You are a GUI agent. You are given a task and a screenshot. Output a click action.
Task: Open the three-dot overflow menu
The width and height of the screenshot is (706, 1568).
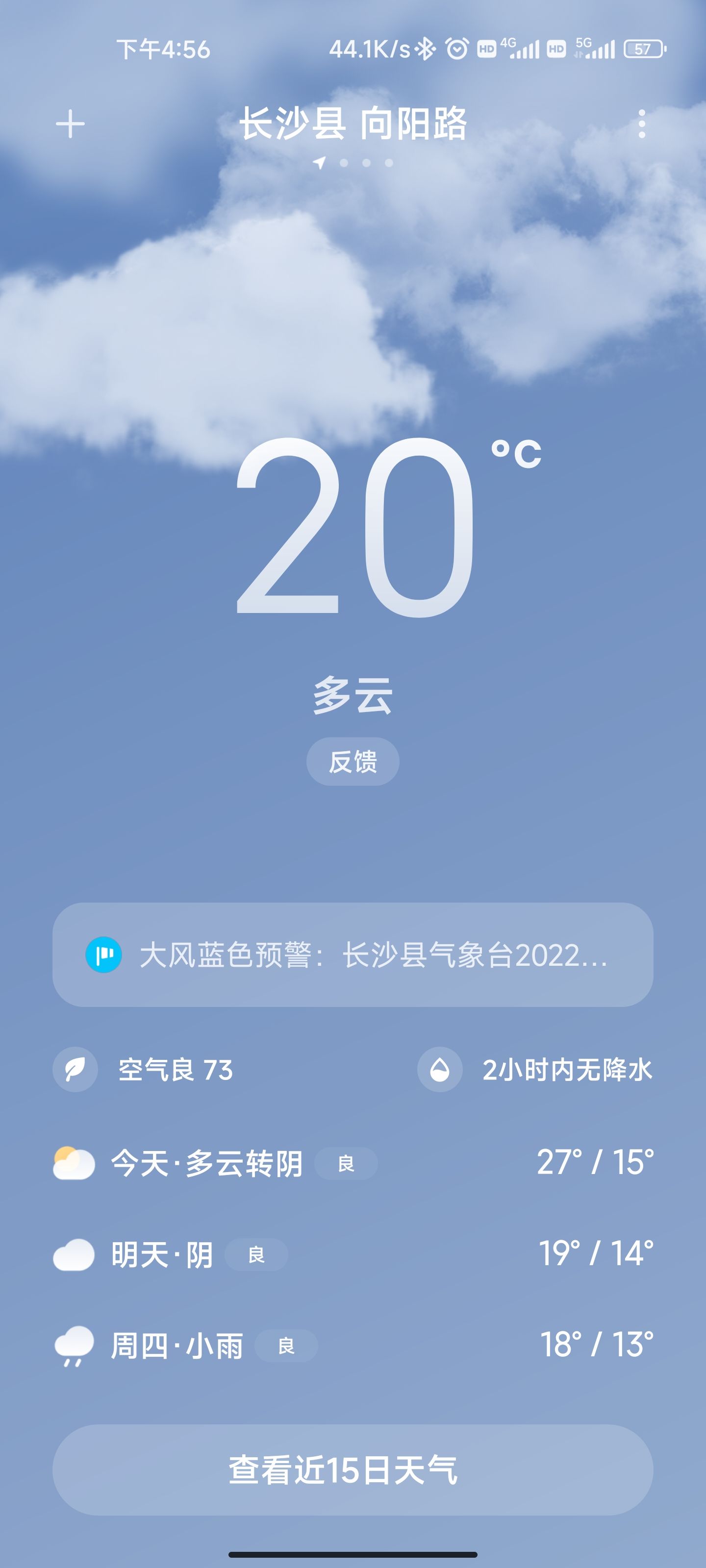click(x=641, y=124)
